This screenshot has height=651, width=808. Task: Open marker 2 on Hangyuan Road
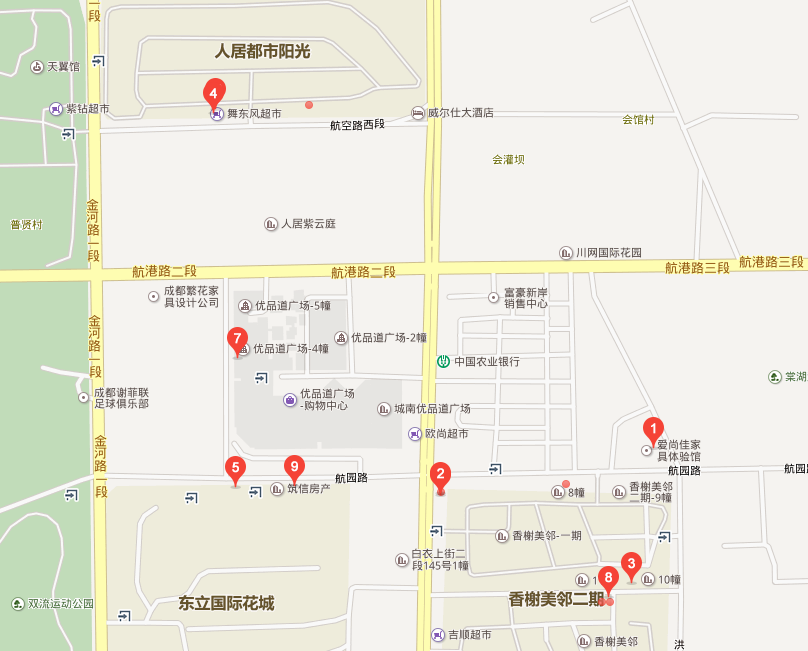439,476
